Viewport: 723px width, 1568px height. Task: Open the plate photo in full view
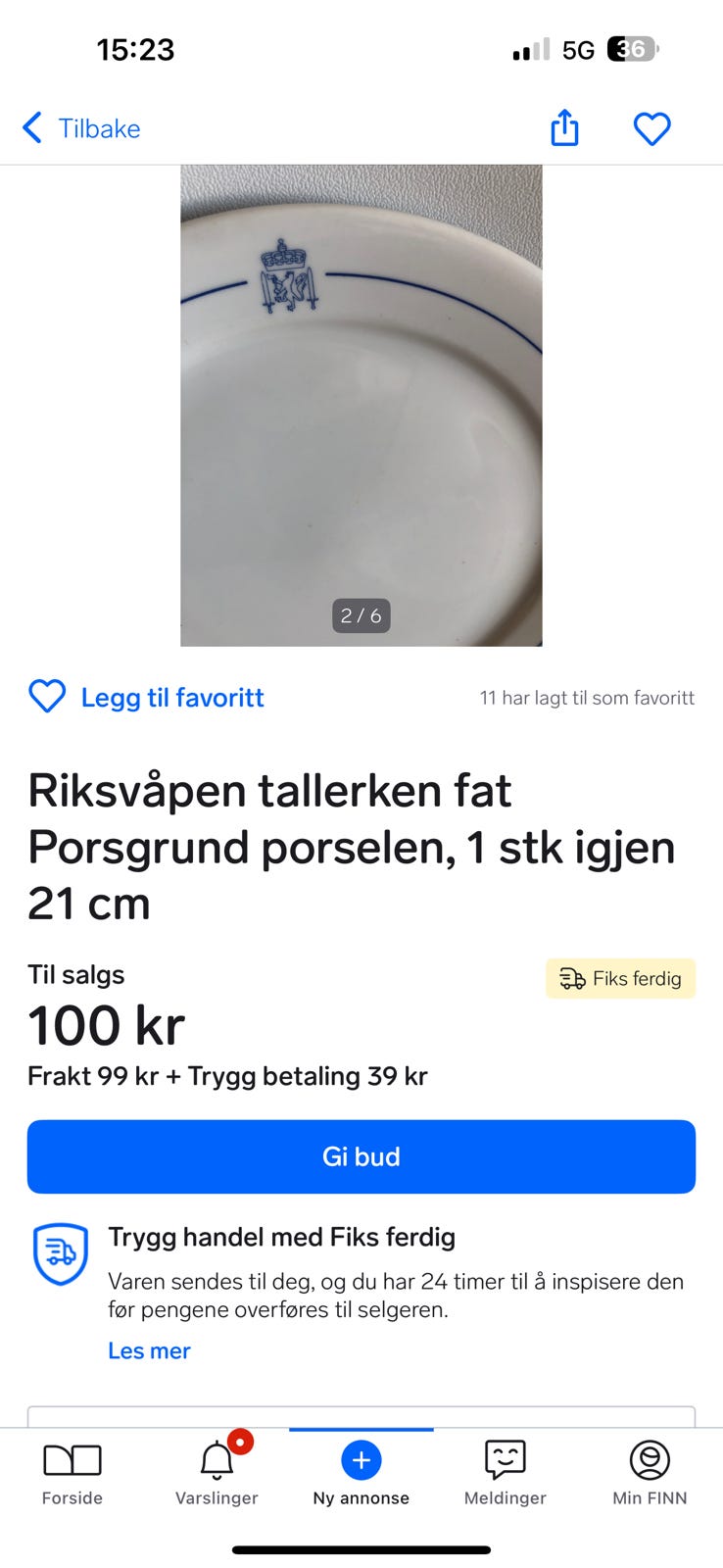361,405
